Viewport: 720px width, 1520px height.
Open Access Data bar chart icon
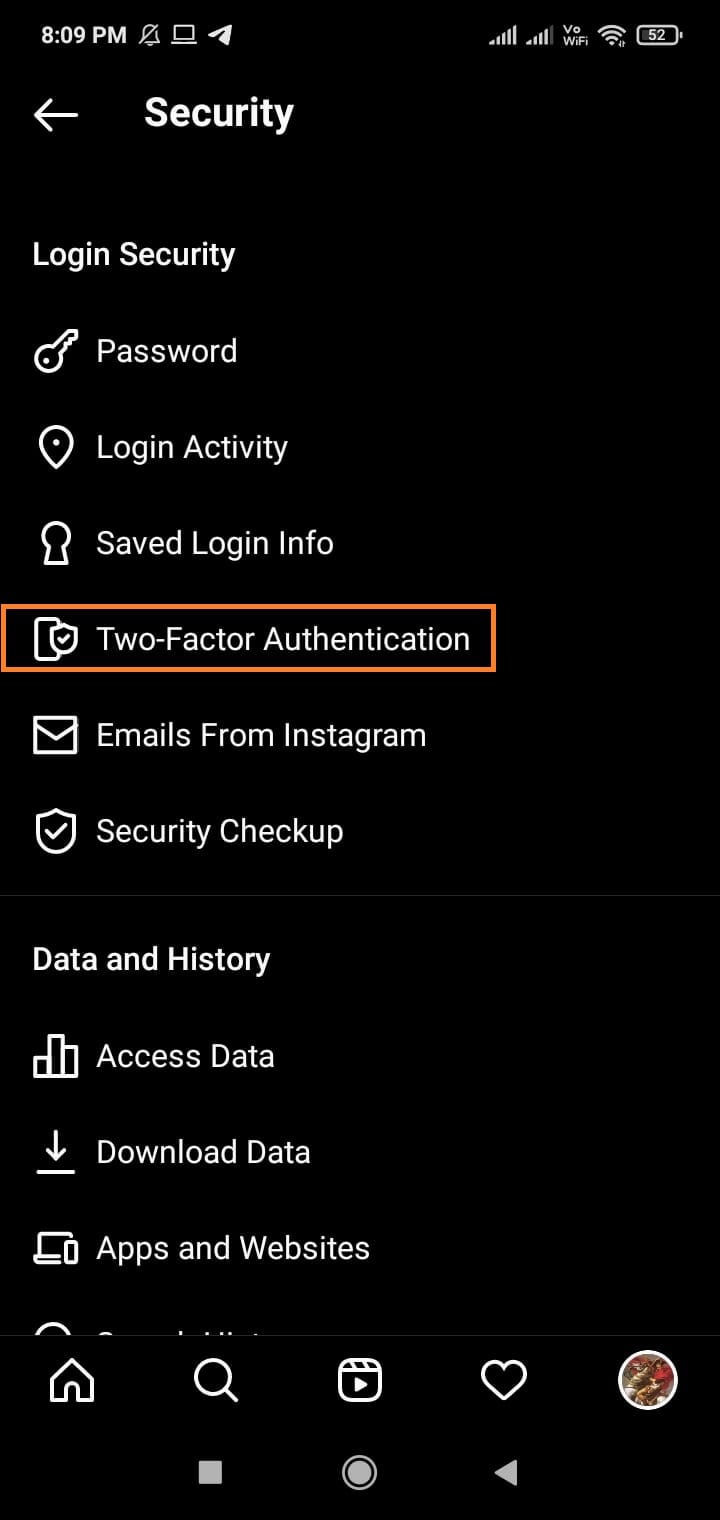coord(55,1055)
